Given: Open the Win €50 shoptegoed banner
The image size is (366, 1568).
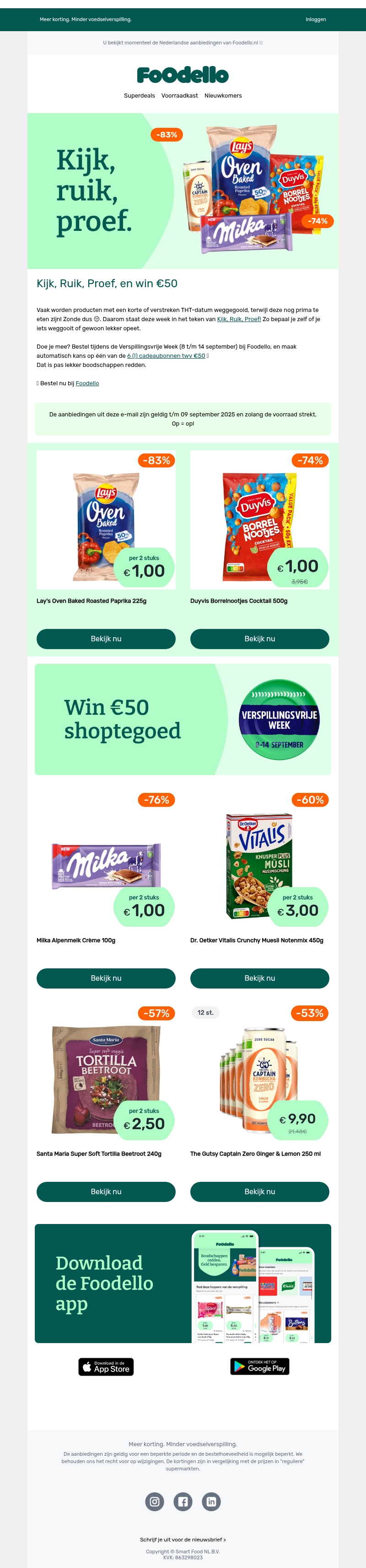Looking at the screenshot, I should [183, 720].
